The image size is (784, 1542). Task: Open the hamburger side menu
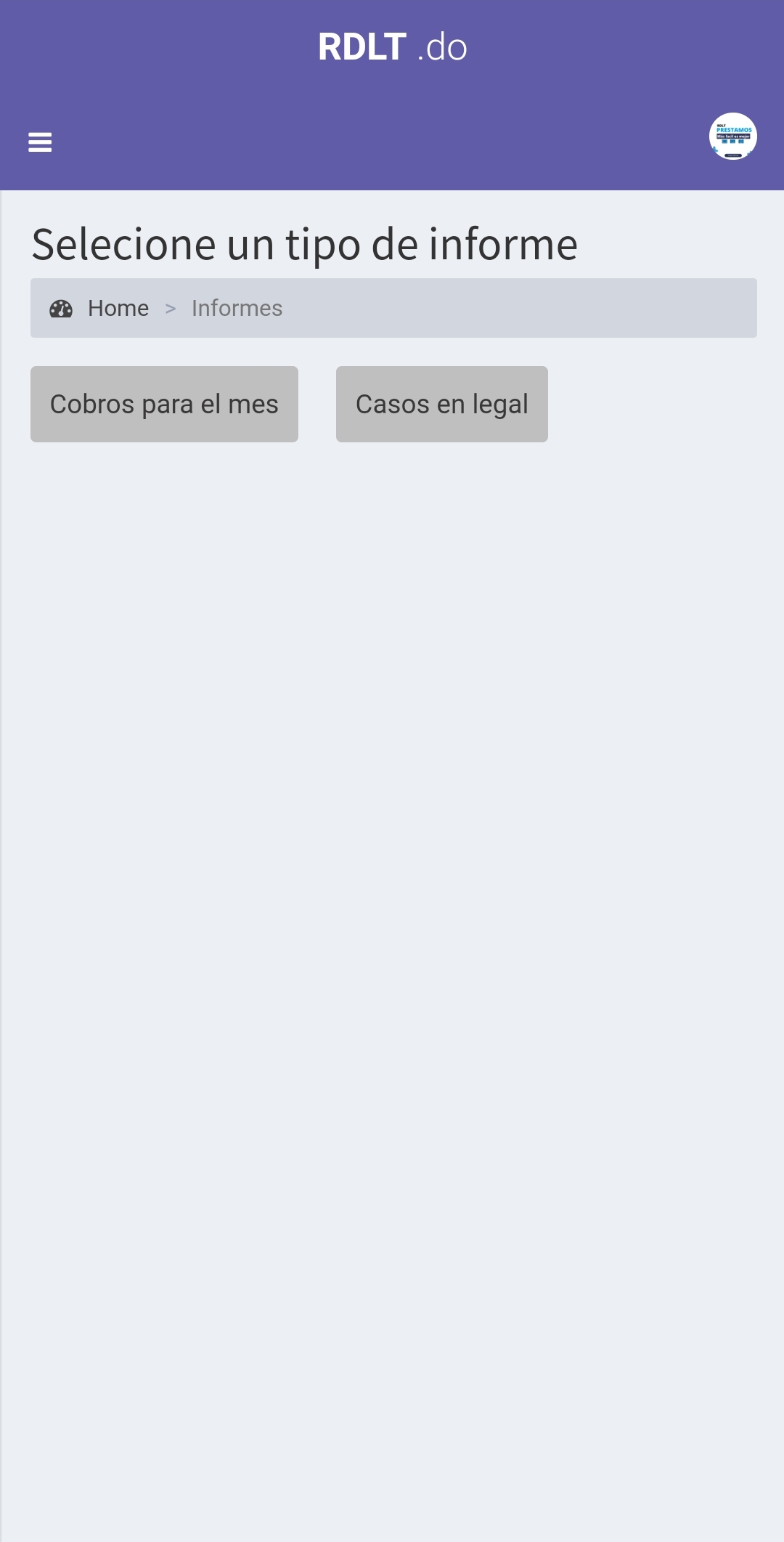click(x=40, y=142)
